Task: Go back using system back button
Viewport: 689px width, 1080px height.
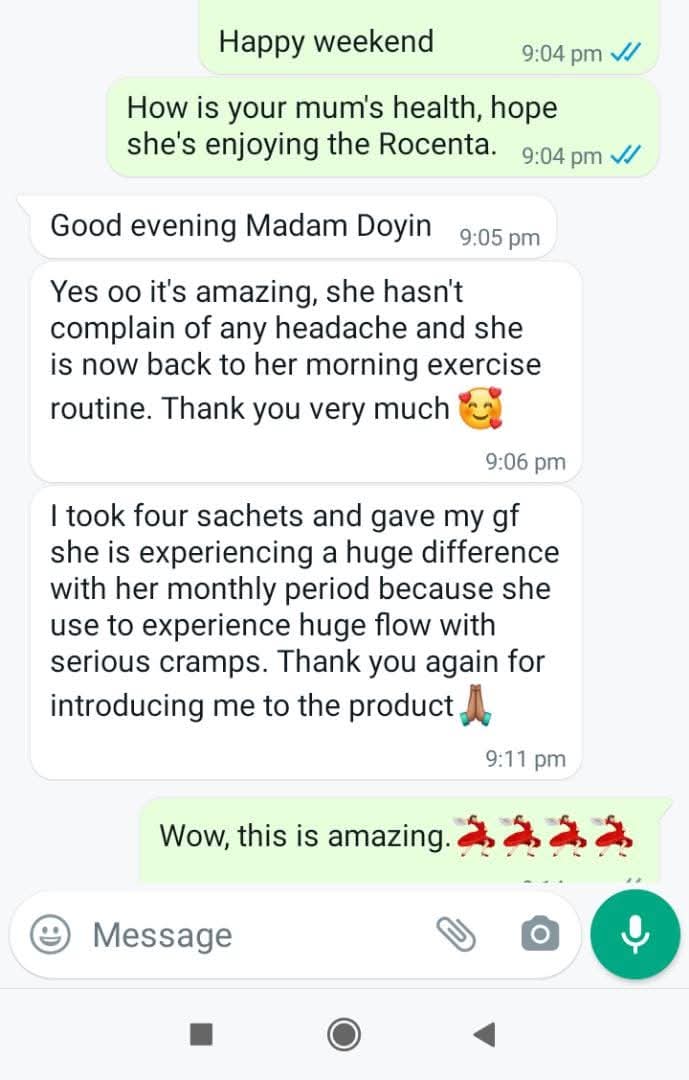Action: tap(485, 1034)
